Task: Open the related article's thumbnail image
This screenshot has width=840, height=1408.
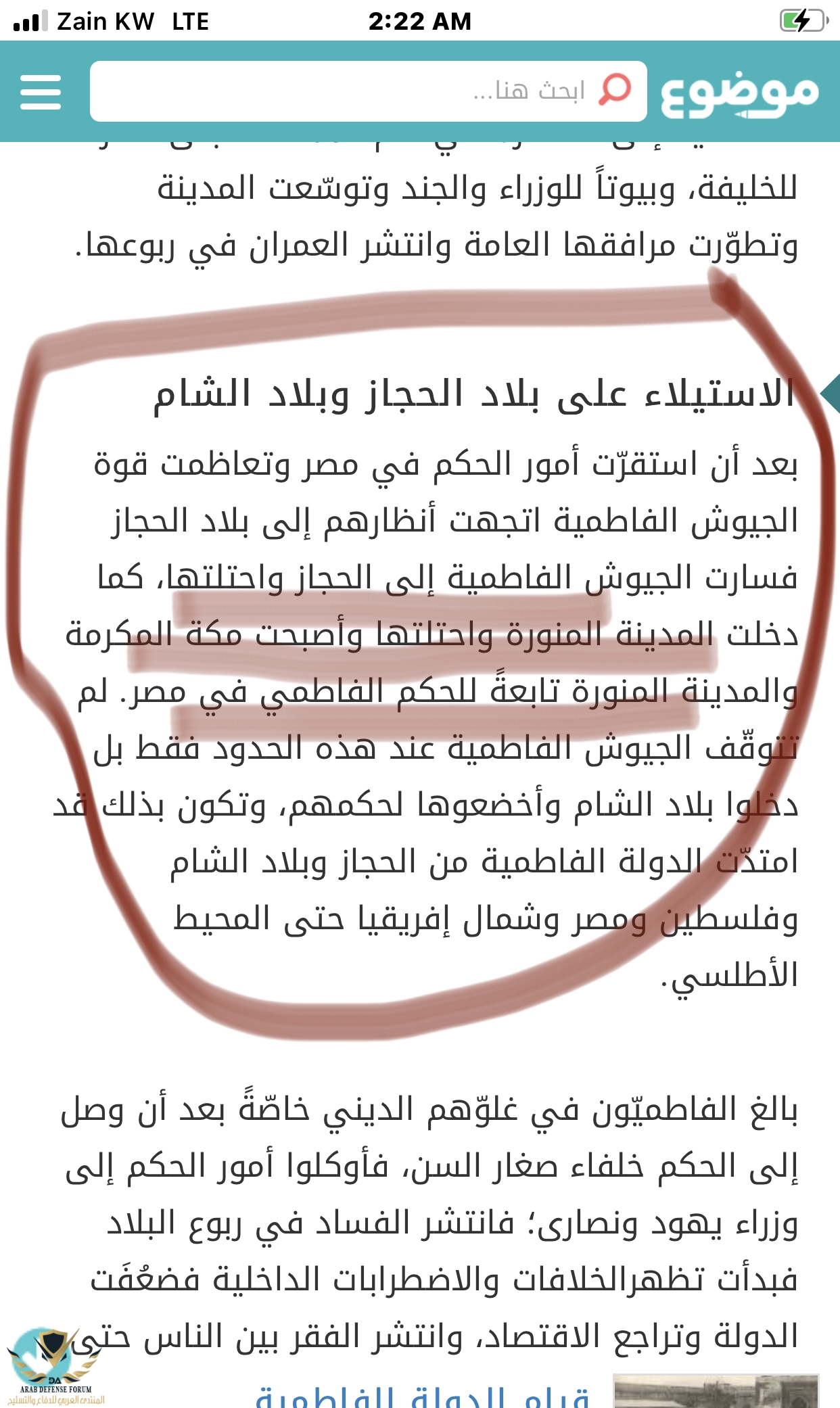Action: (x=715, y=1392)
